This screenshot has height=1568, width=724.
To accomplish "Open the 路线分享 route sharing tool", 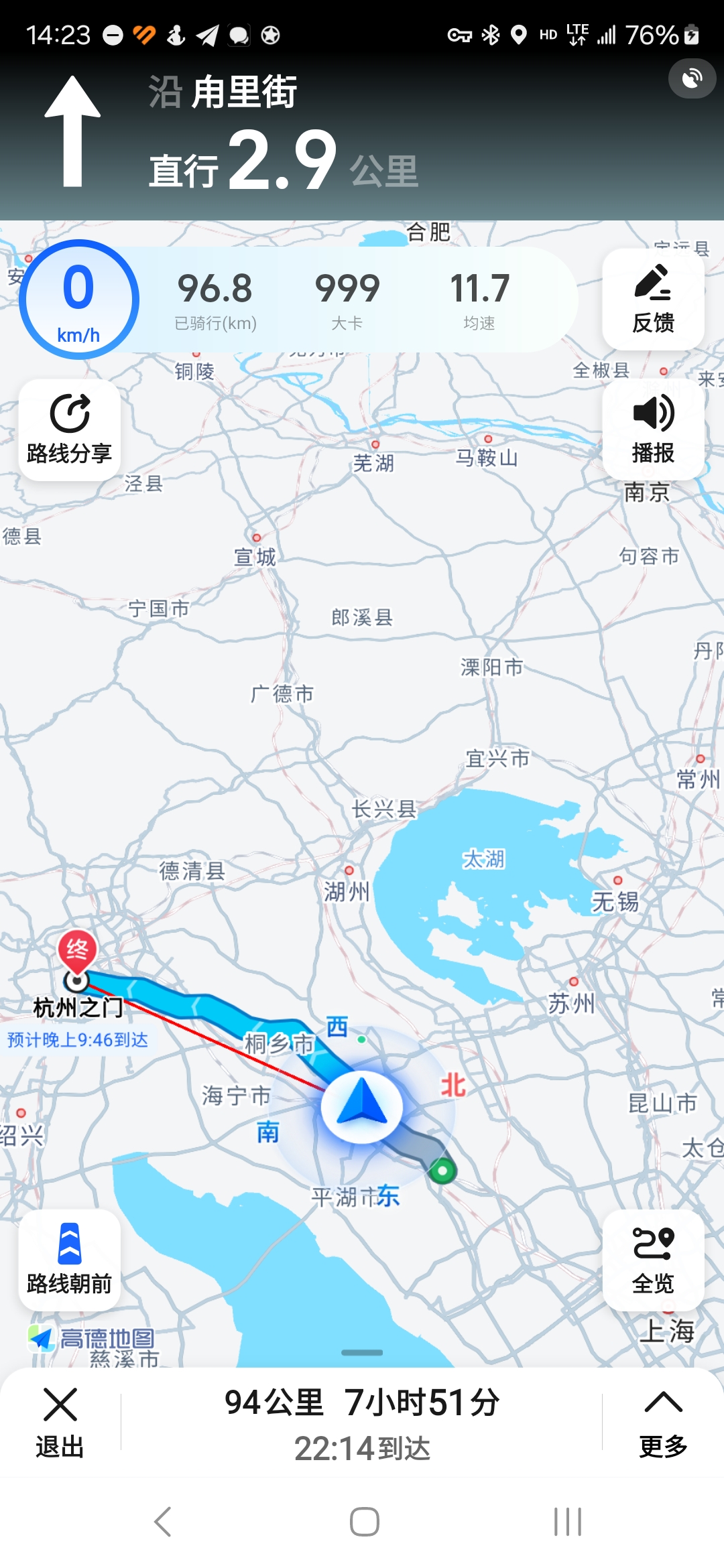I will [69, 429].
